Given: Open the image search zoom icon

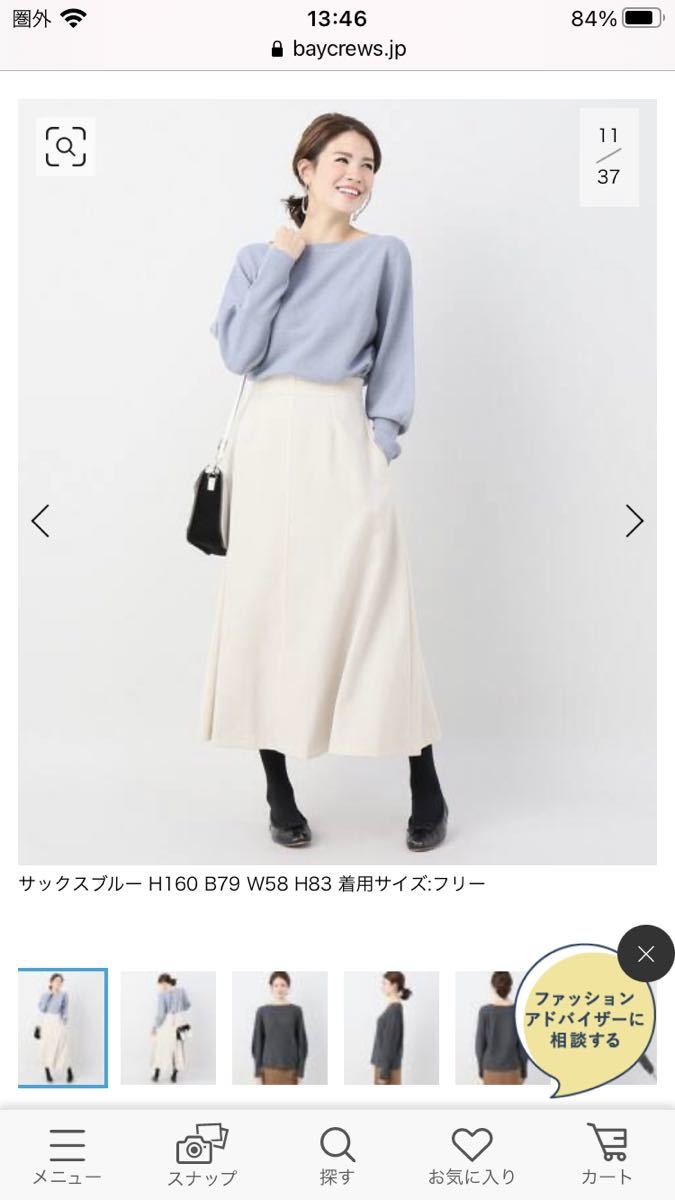Looking at the screenshot, I should coord(66,148).
